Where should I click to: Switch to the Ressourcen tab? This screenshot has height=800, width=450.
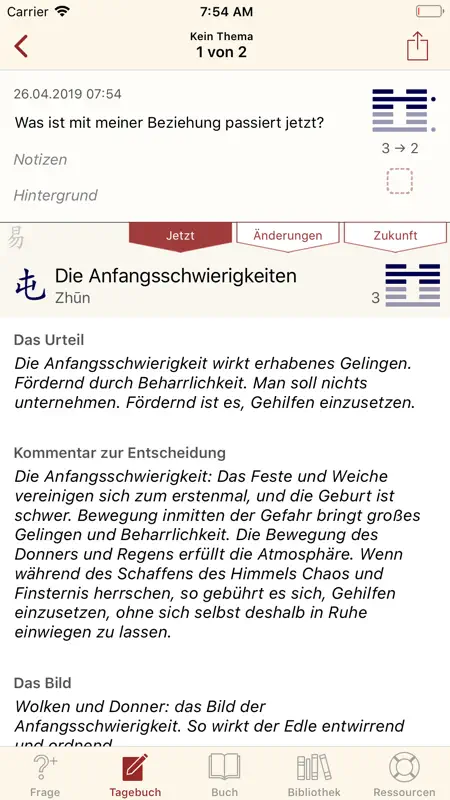pos(404,776)
